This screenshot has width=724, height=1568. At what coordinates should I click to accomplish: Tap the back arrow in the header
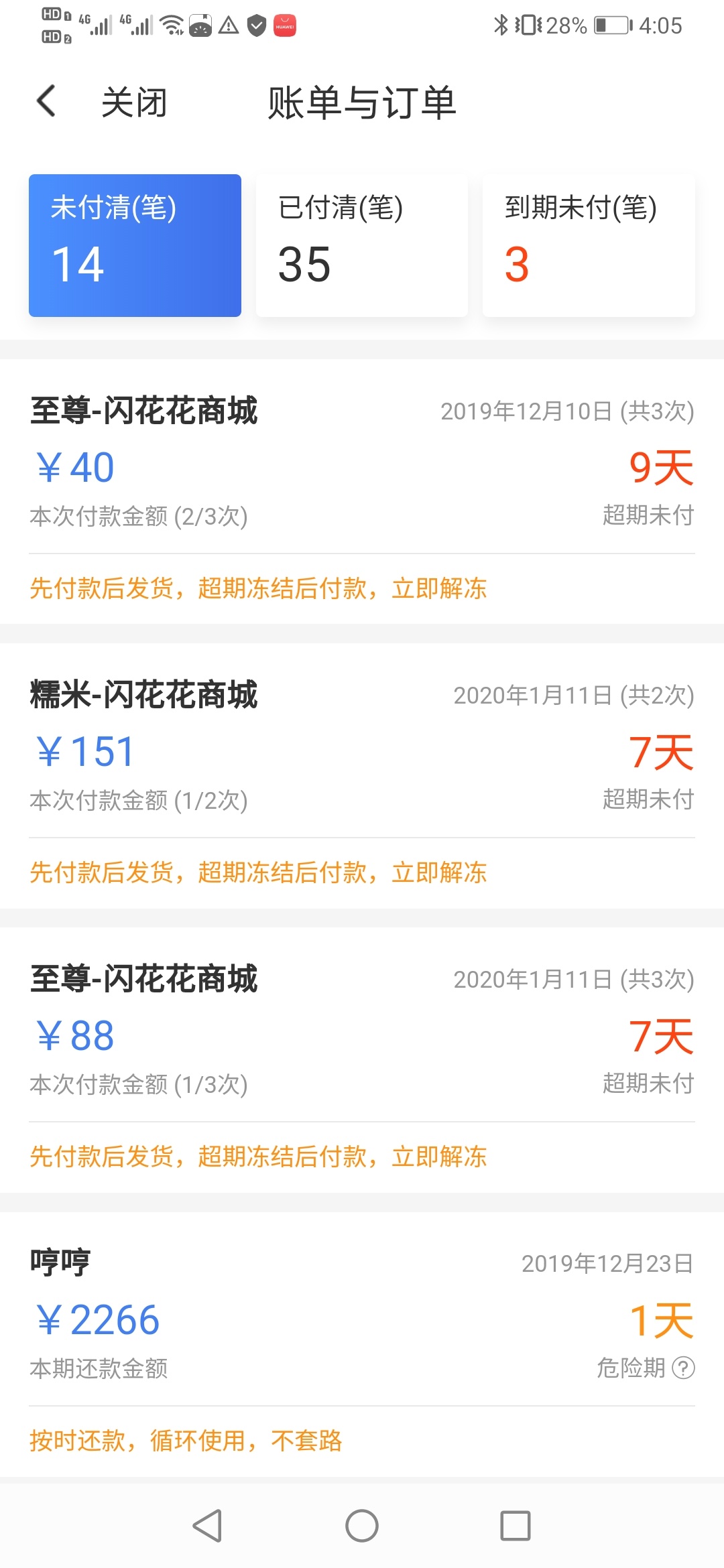tap(46, 101)
